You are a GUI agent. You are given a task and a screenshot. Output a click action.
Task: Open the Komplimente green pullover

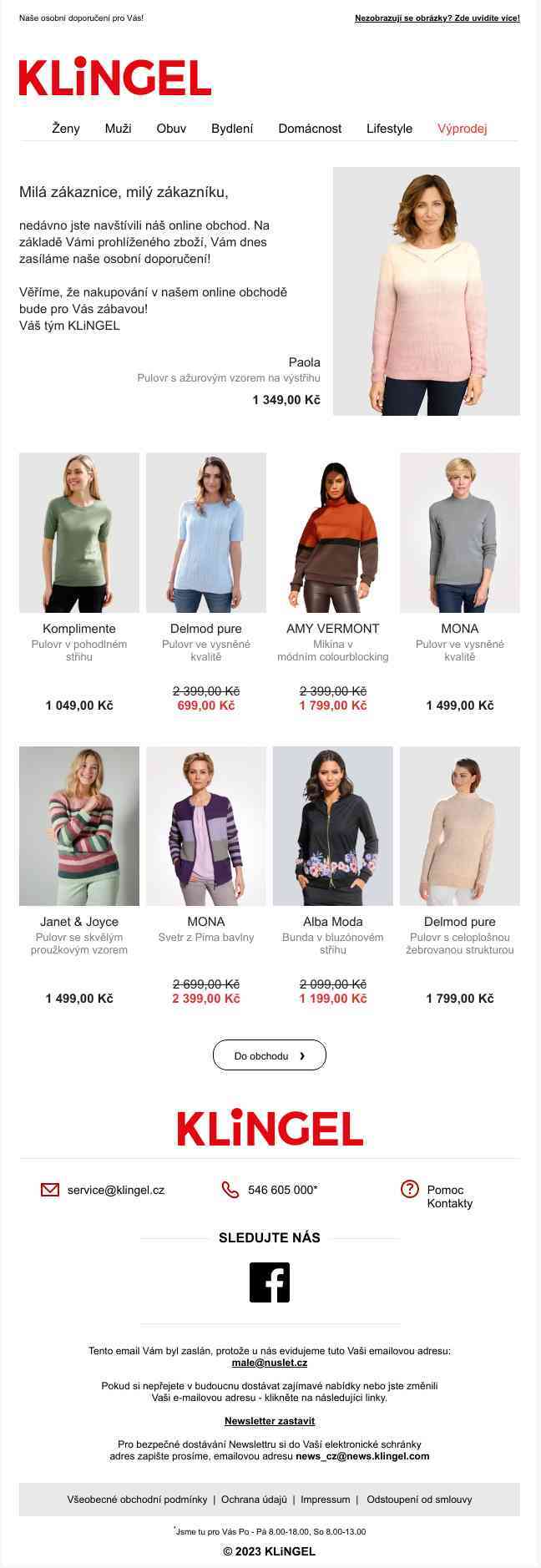(x=79, y=533)
